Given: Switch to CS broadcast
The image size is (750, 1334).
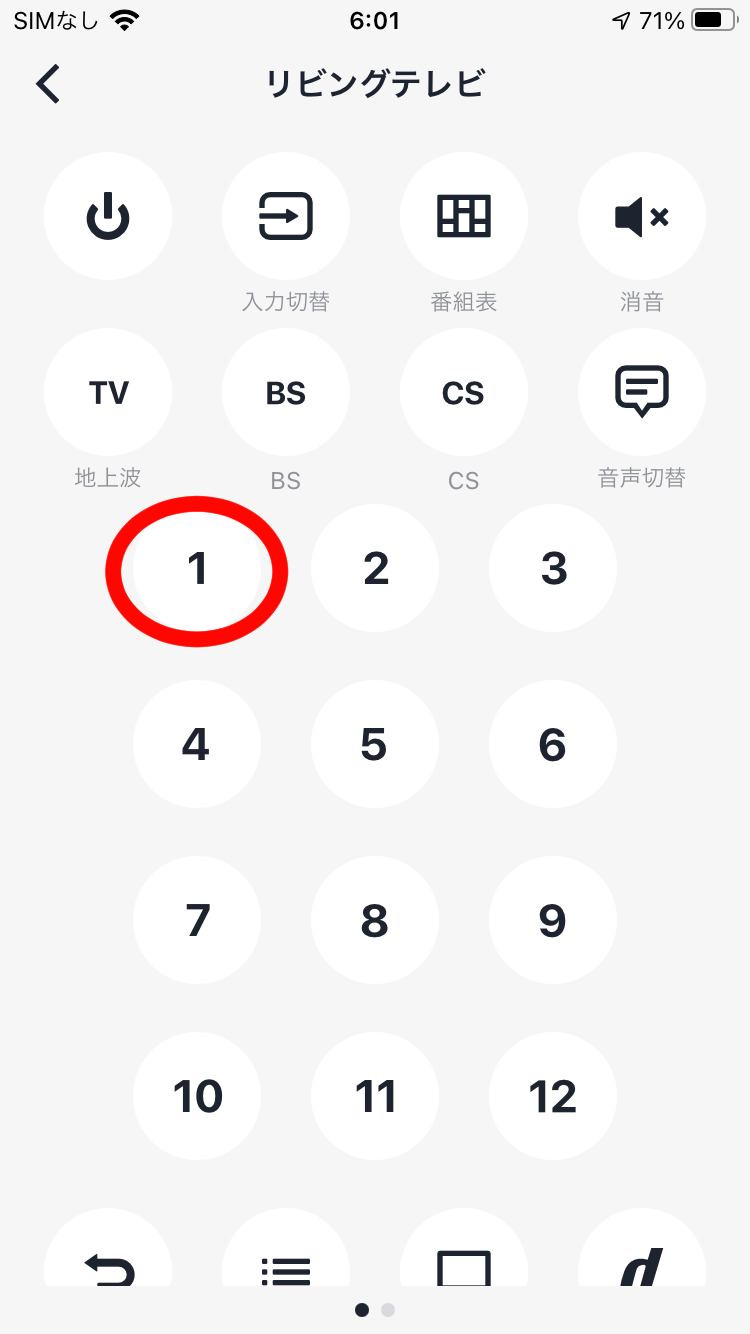Looking at the screenshot, I should pyautogui.click(x=464, y=392).
